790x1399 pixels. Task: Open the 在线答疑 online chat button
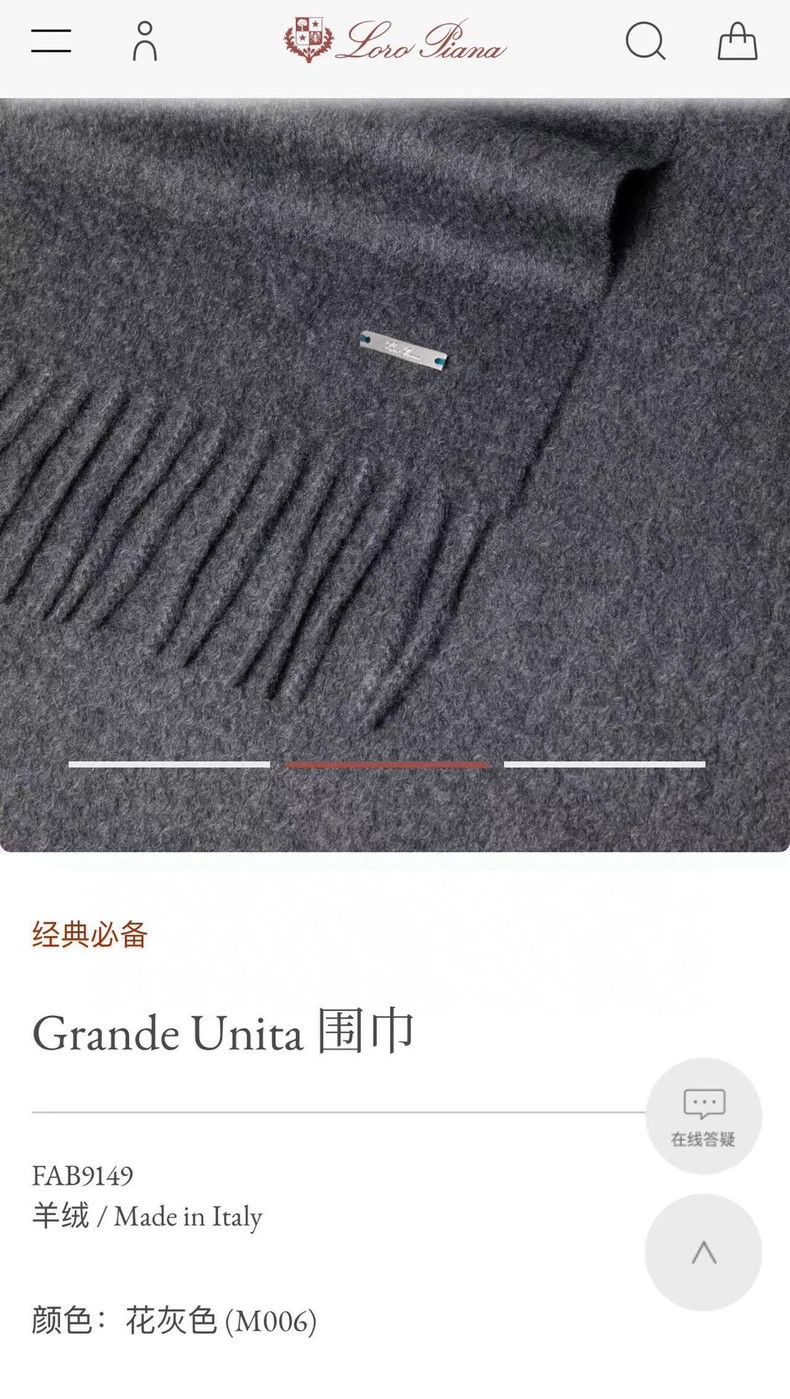tap(704, 1116)
